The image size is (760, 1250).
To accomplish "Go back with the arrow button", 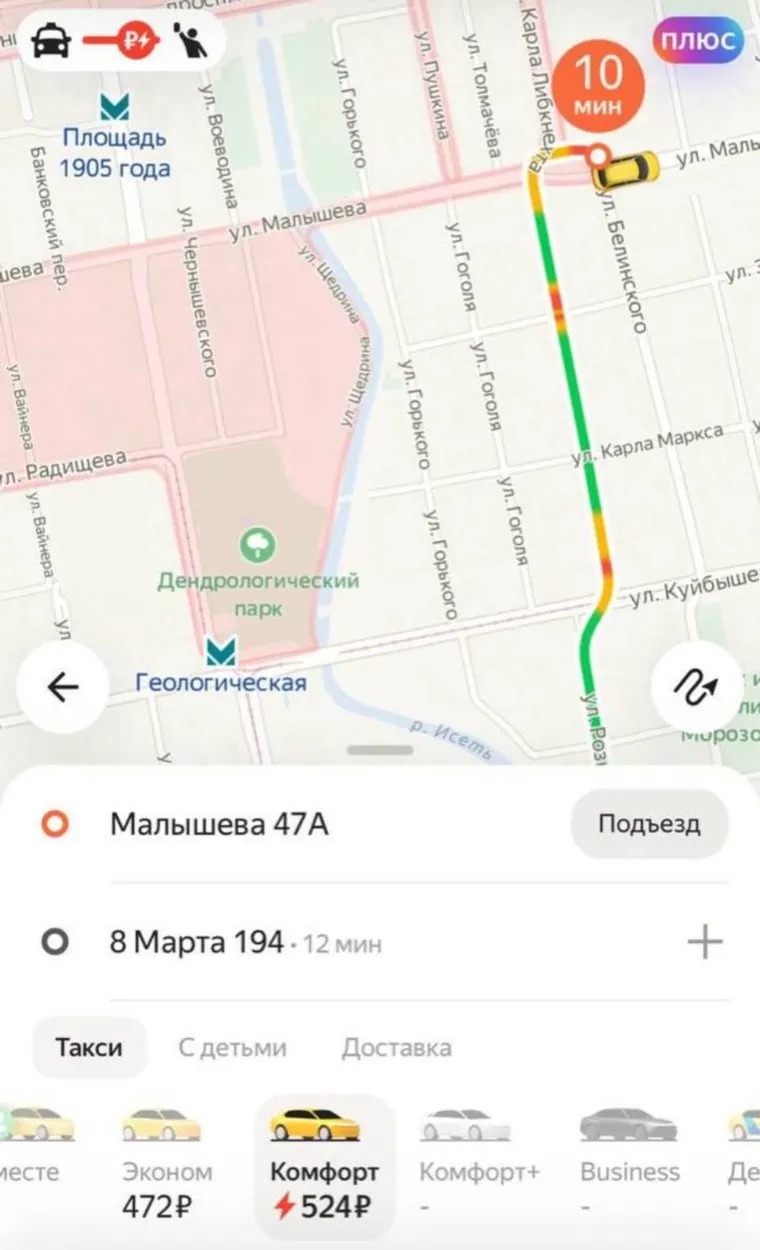I will pyautogui.click(x=63, y=688).
